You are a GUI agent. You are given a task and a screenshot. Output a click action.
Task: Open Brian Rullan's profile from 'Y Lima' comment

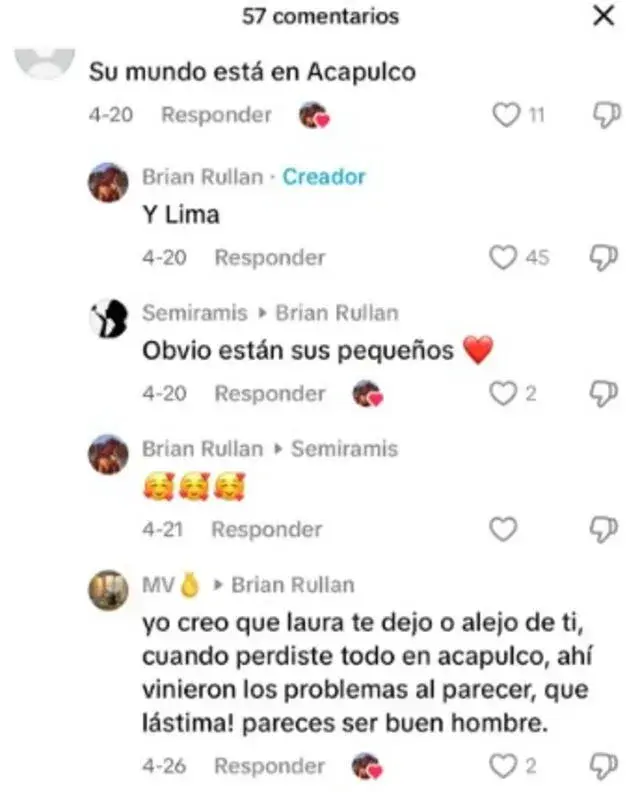point(108,182)
